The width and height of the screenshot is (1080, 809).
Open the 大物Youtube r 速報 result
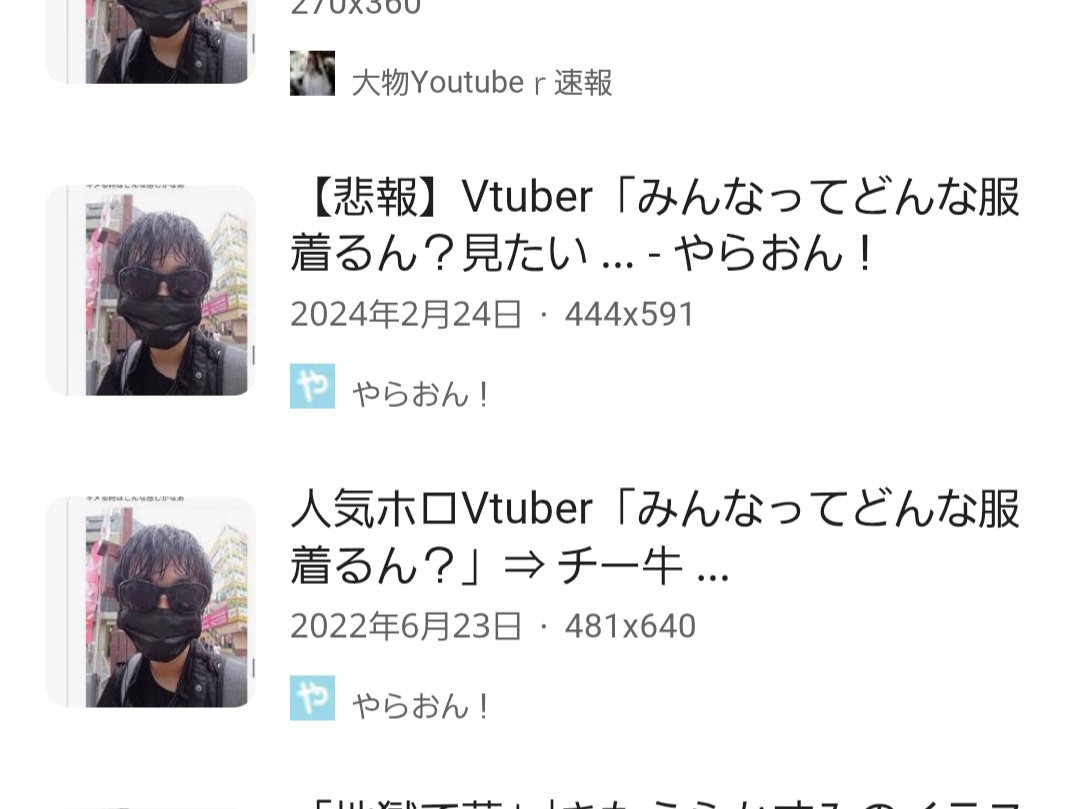(481, 82)
